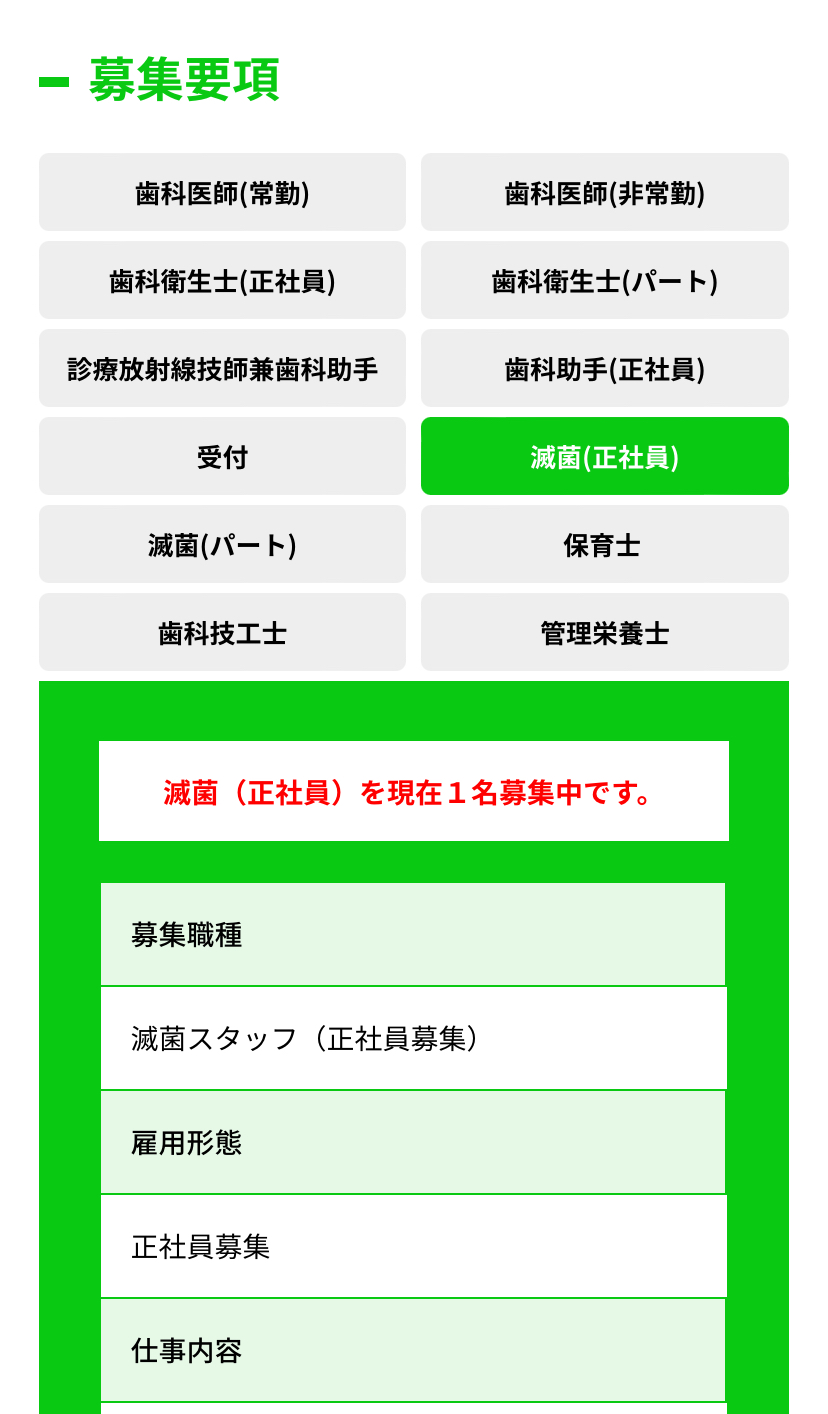Show 歯科技工士 job details
This screenshot has width=828, height=1414.
click(222, 632)
